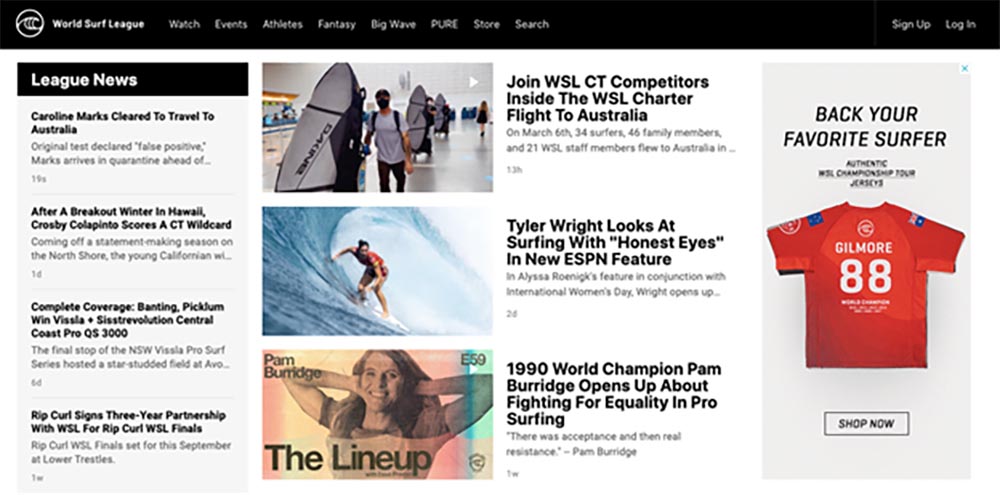The image size is (1000, 495).
Task: Open the Big Wave section
Action: point(394,24)
